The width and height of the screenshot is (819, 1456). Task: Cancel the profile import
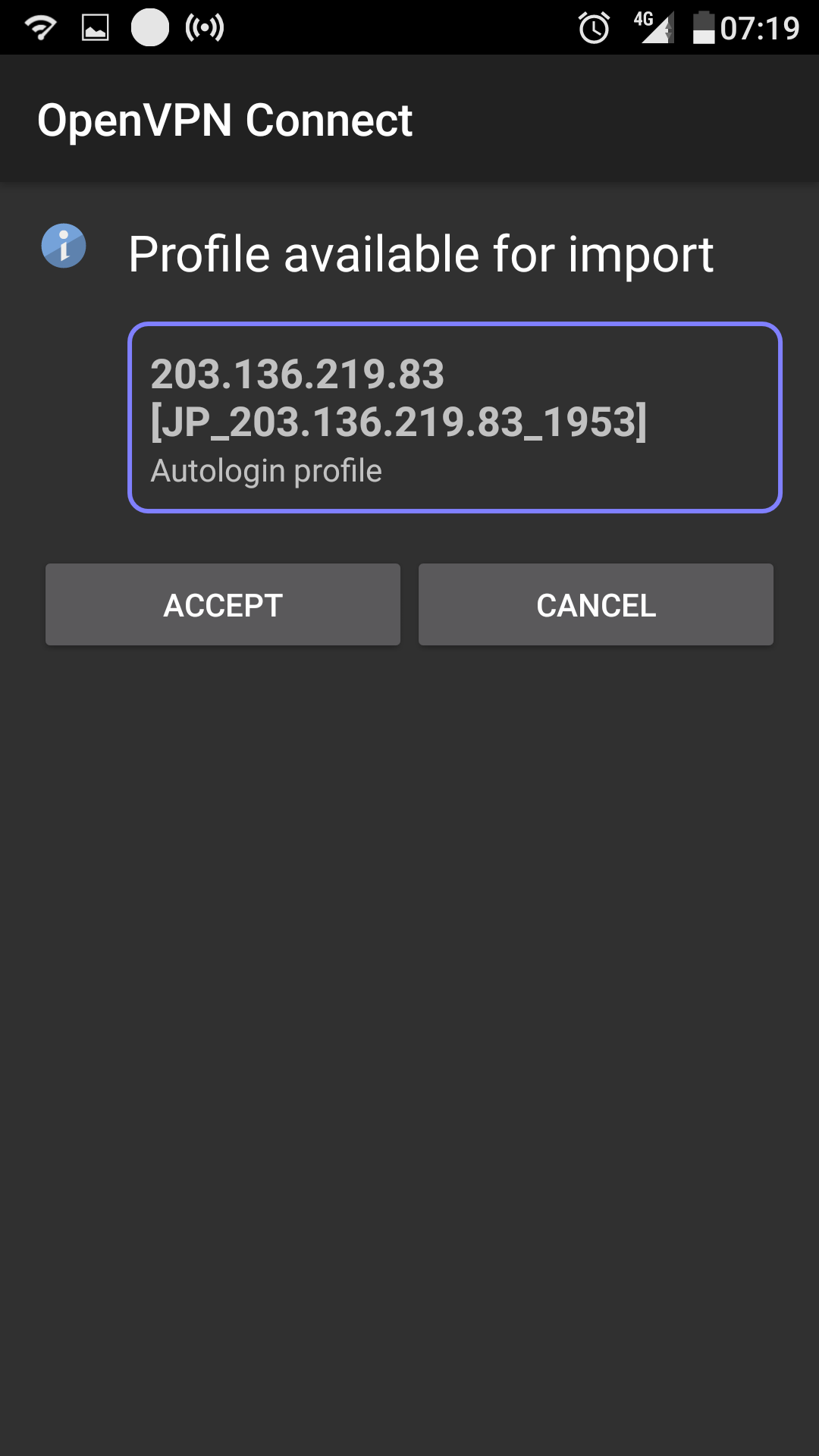coord(596,604)
